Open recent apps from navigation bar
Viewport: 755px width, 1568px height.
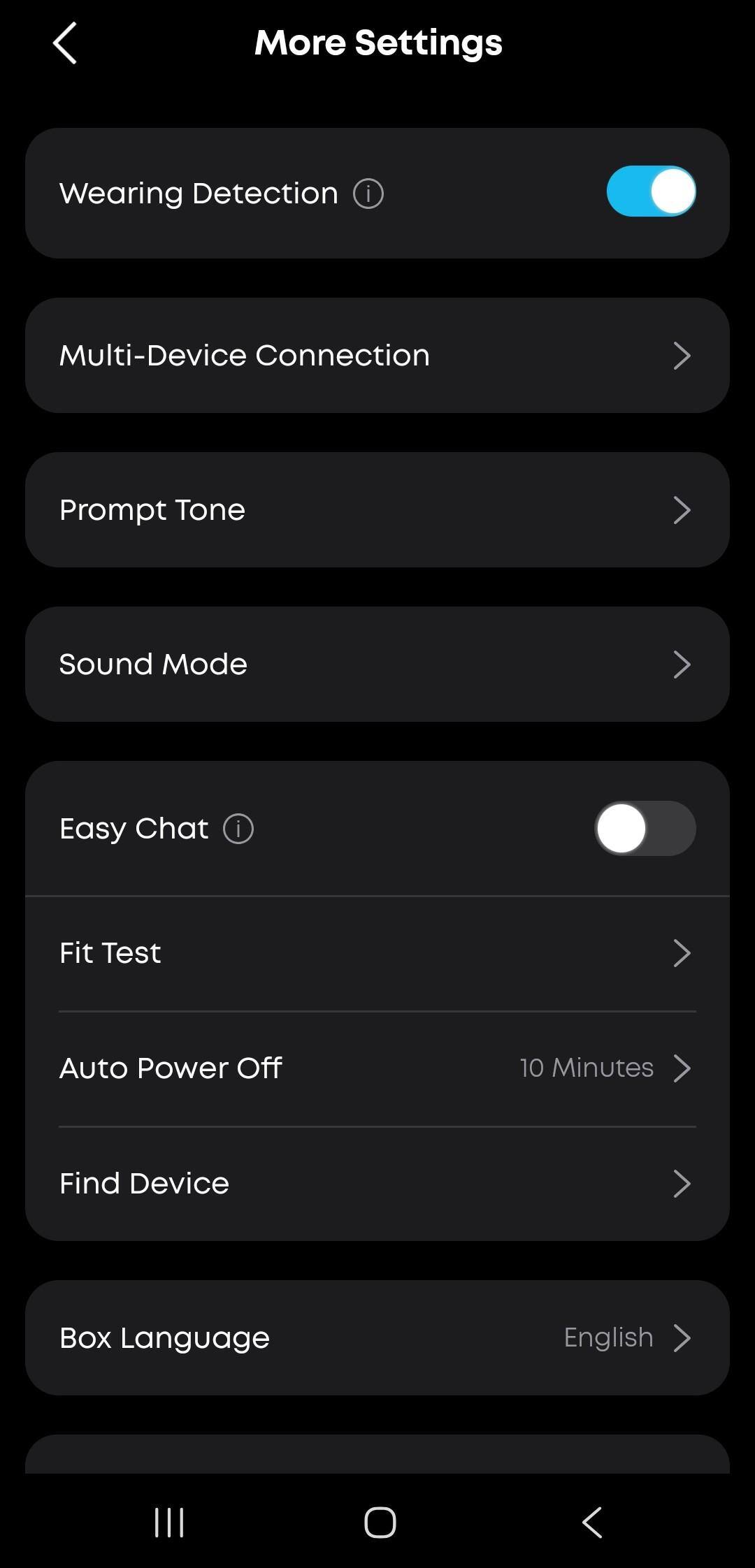(168, 1522)
